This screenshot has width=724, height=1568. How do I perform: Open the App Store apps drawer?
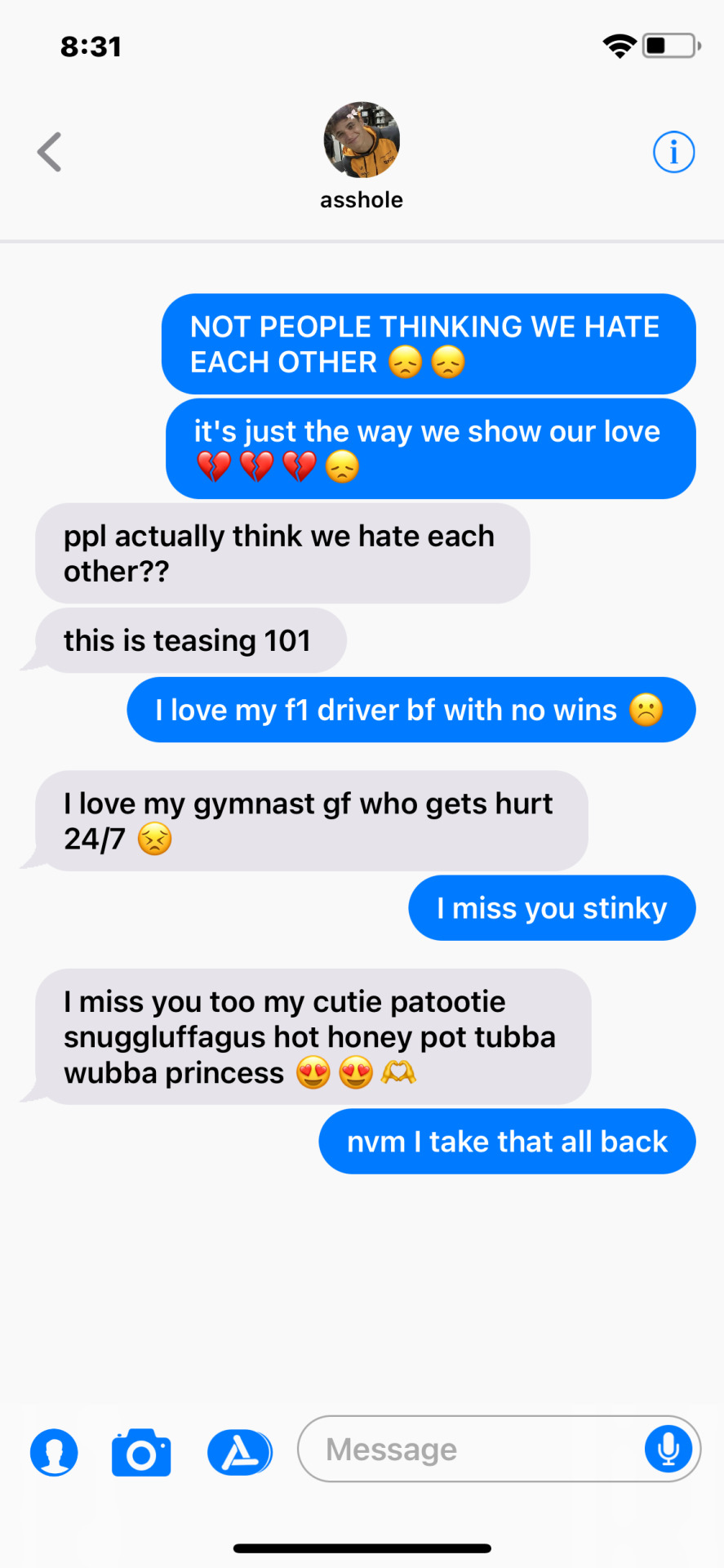coord(239,1453)
